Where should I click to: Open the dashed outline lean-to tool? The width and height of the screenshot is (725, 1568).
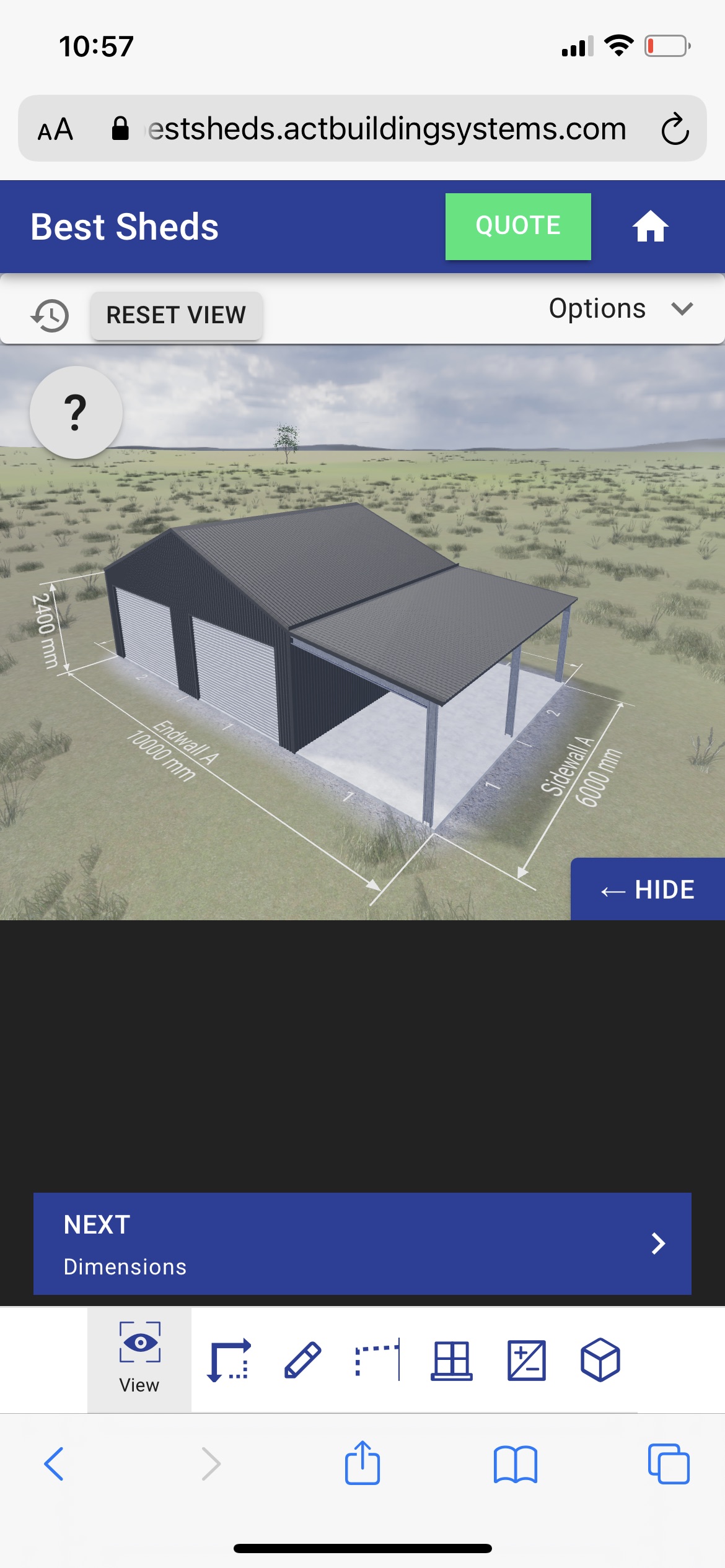[377, 1360]
